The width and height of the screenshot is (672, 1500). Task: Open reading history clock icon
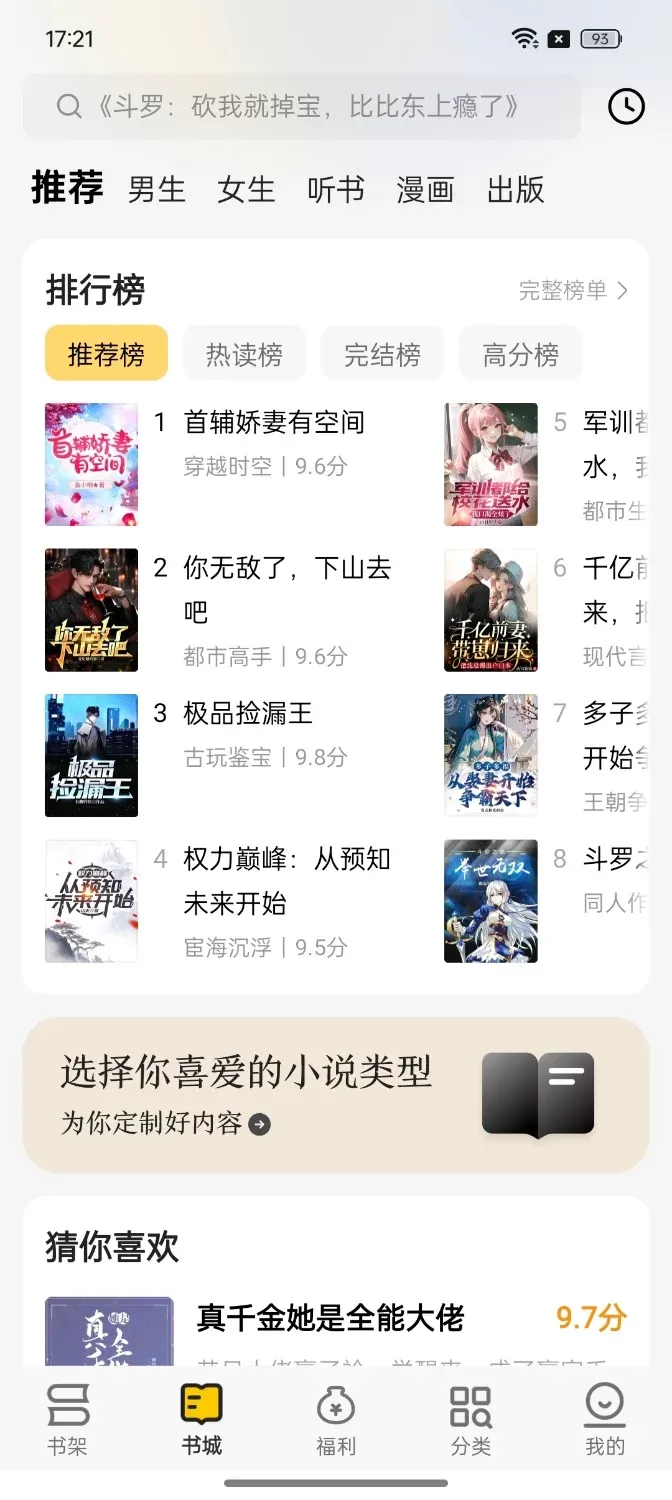pos(626,106)
